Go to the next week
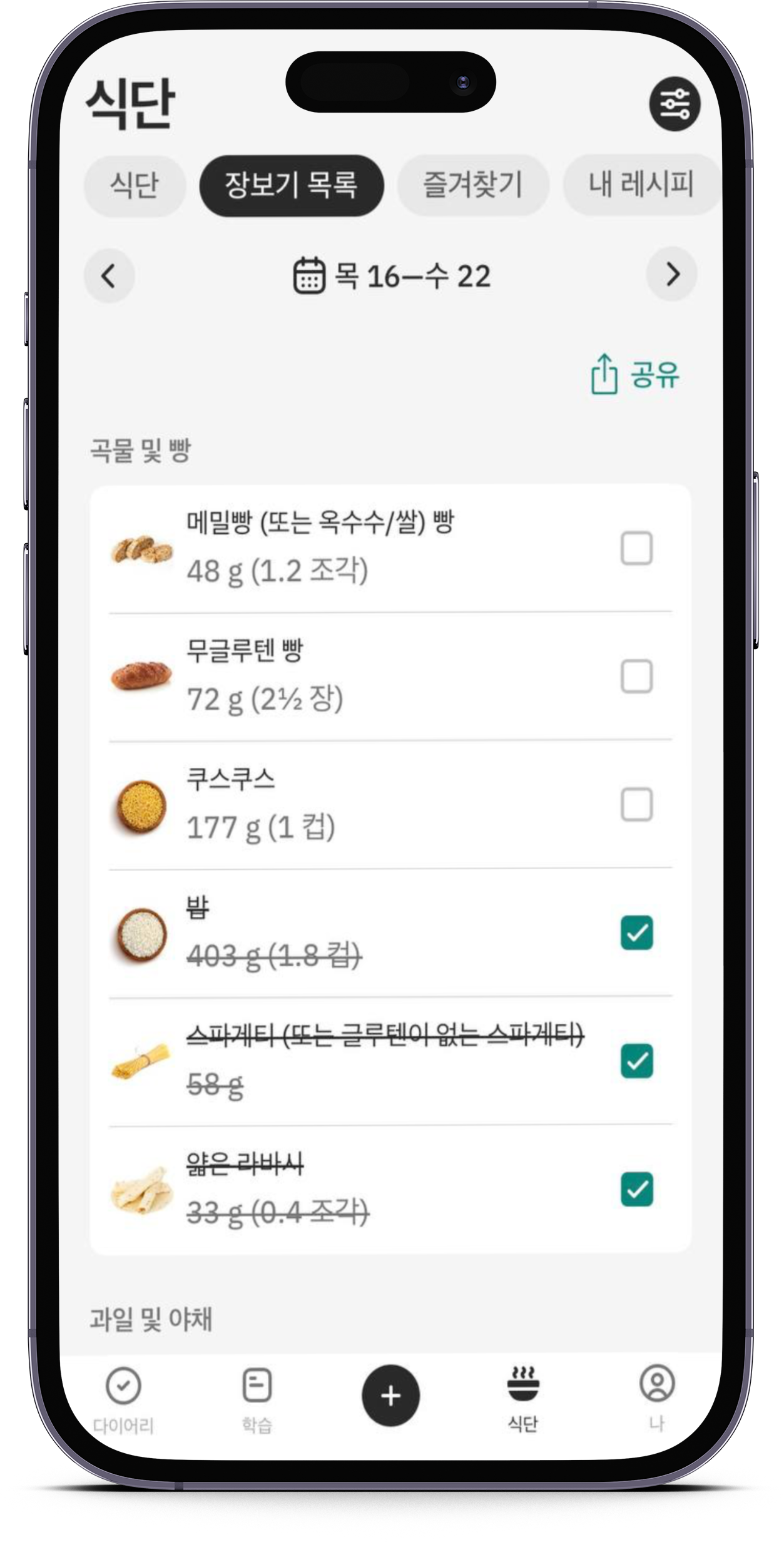This screenshot has width=784, height=1542. (672, 274)
